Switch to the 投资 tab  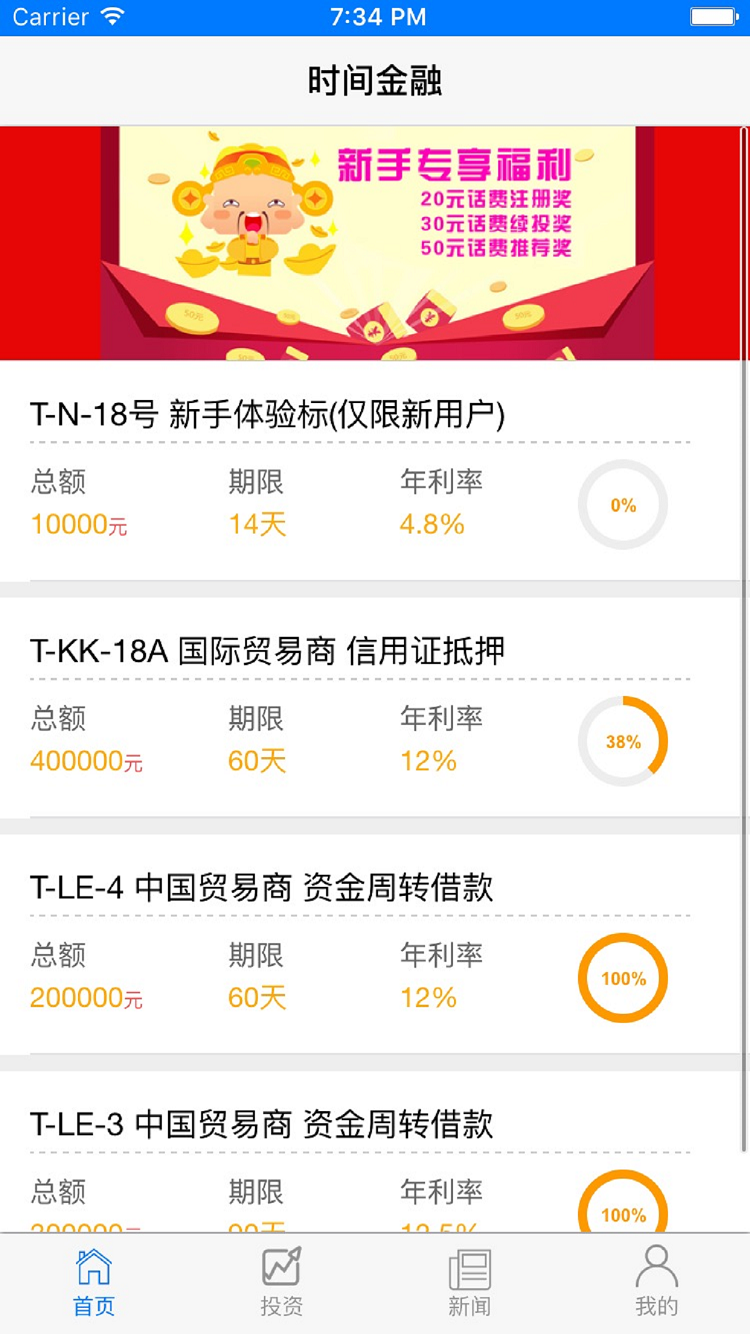281,1283
